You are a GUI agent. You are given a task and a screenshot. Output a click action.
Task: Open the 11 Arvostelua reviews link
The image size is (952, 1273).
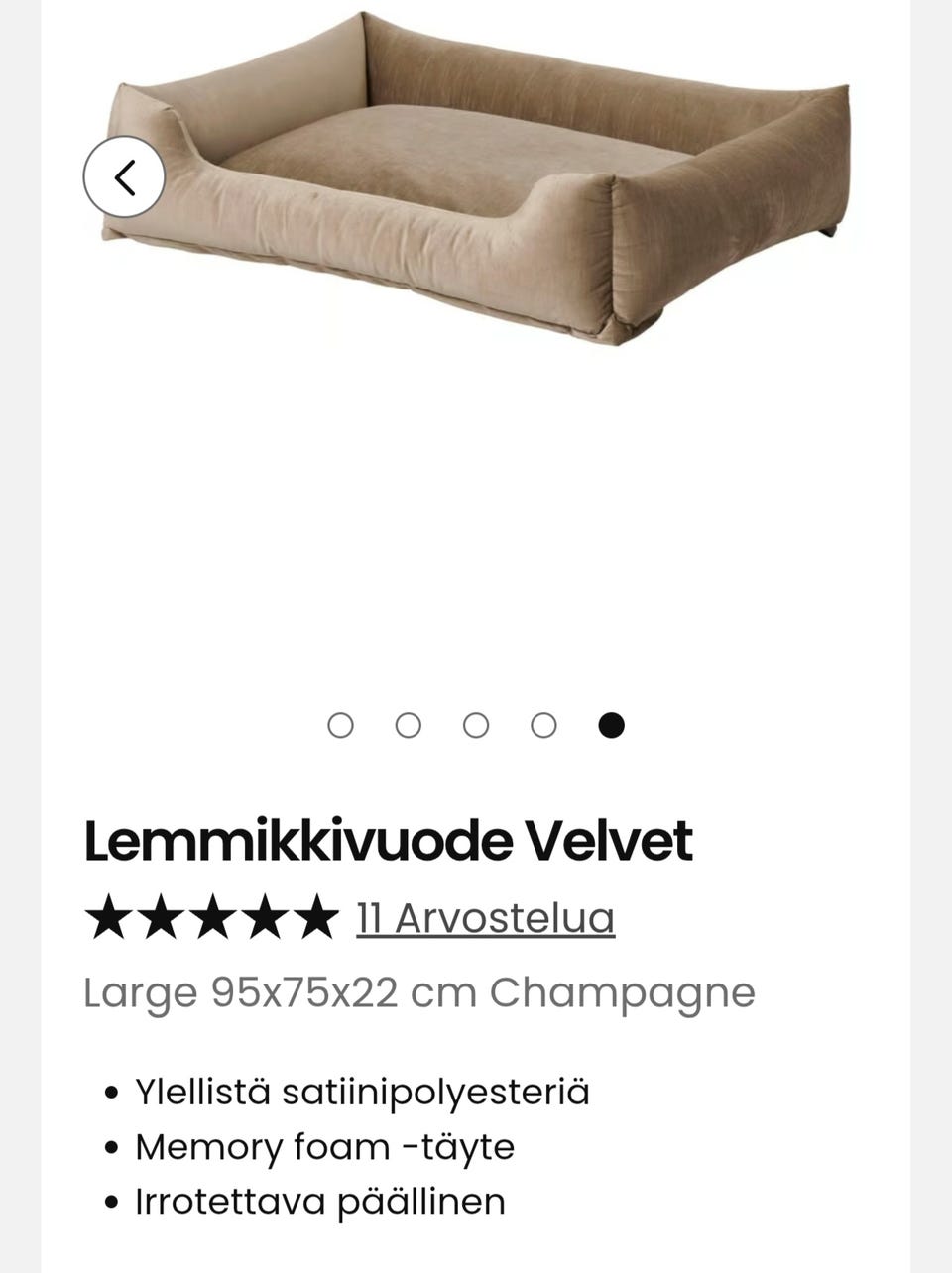485,918
